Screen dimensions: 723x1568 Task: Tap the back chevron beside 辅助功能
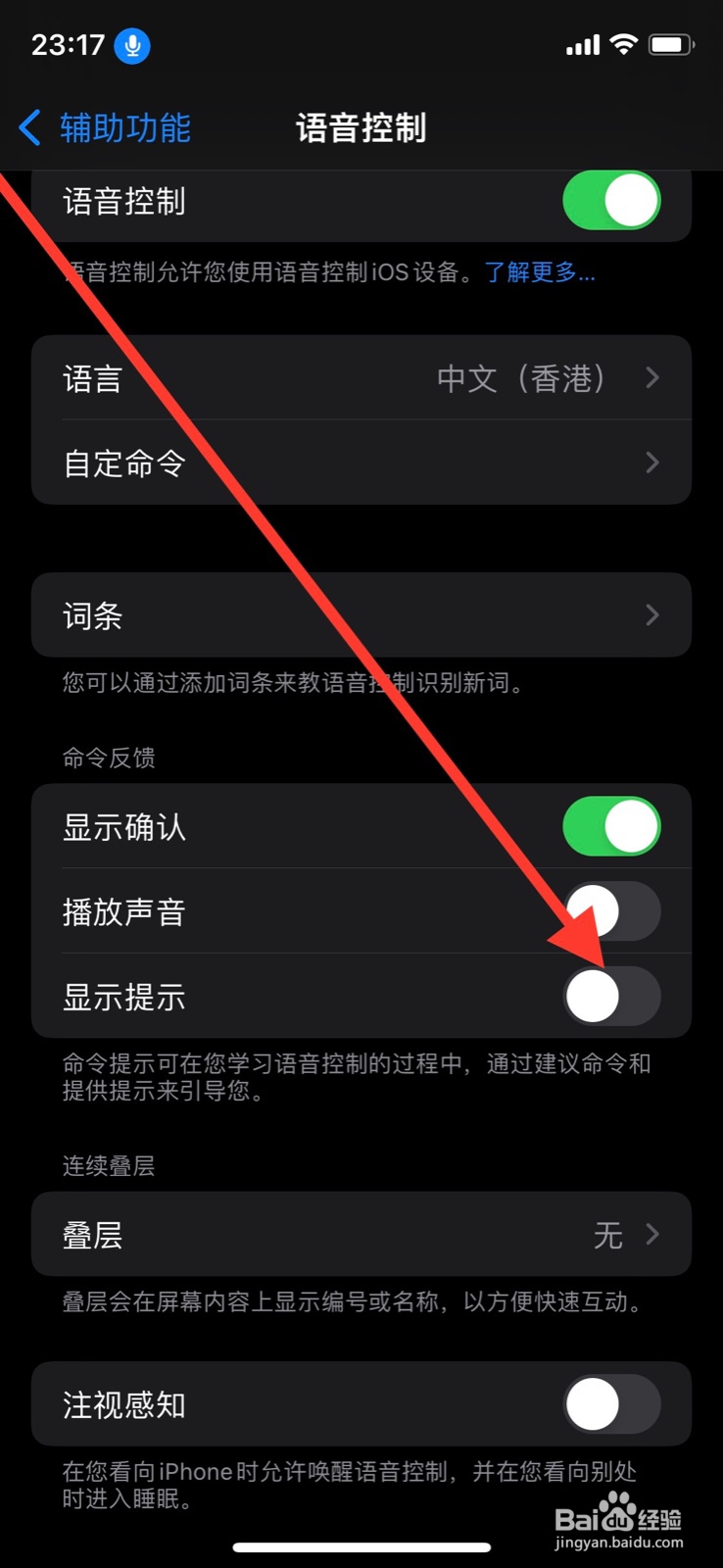pos(27,127)
